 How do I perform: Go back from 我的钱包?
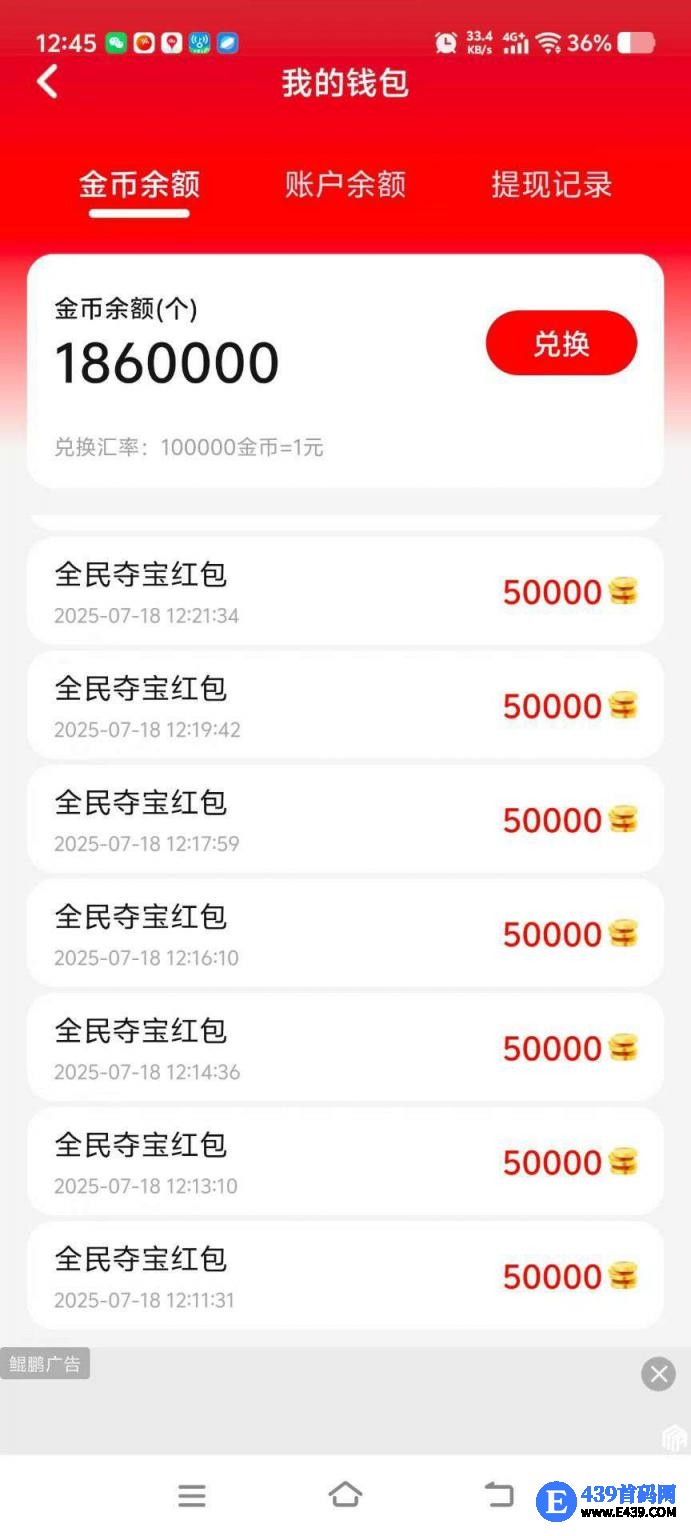(48, 82)
